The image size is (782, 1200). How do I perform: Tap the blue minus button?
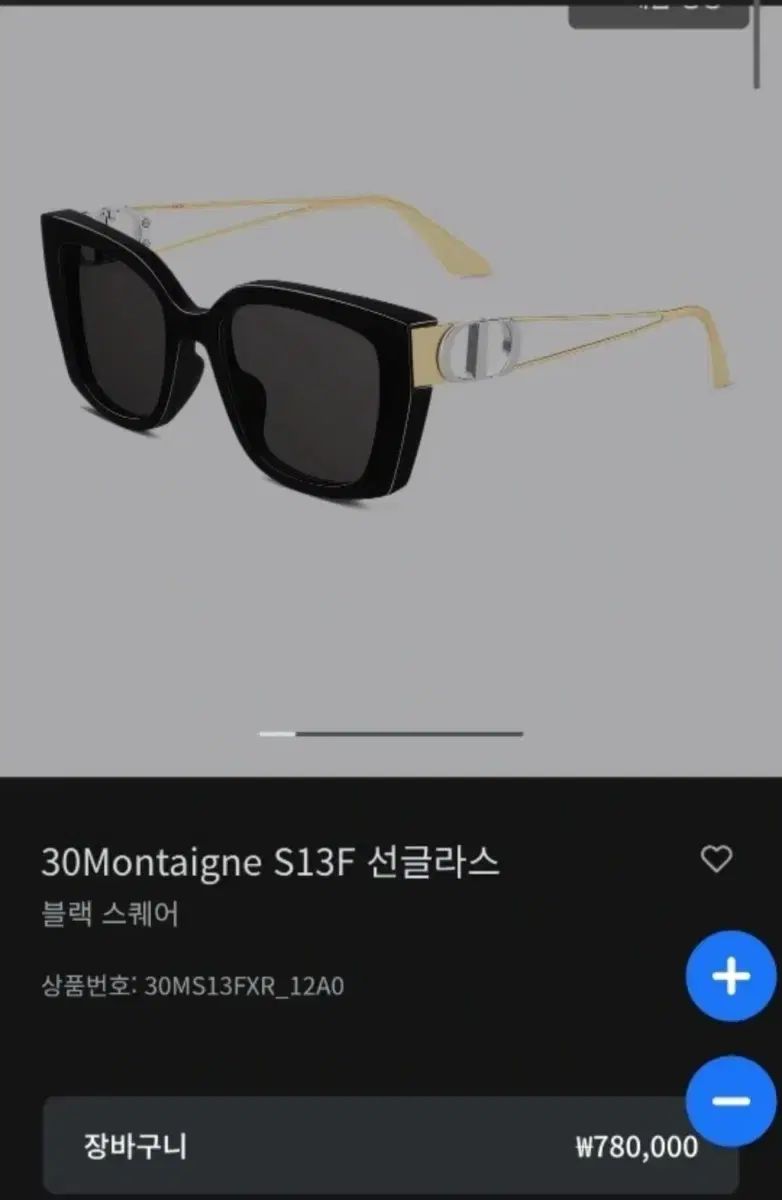tap(731, 1101)
